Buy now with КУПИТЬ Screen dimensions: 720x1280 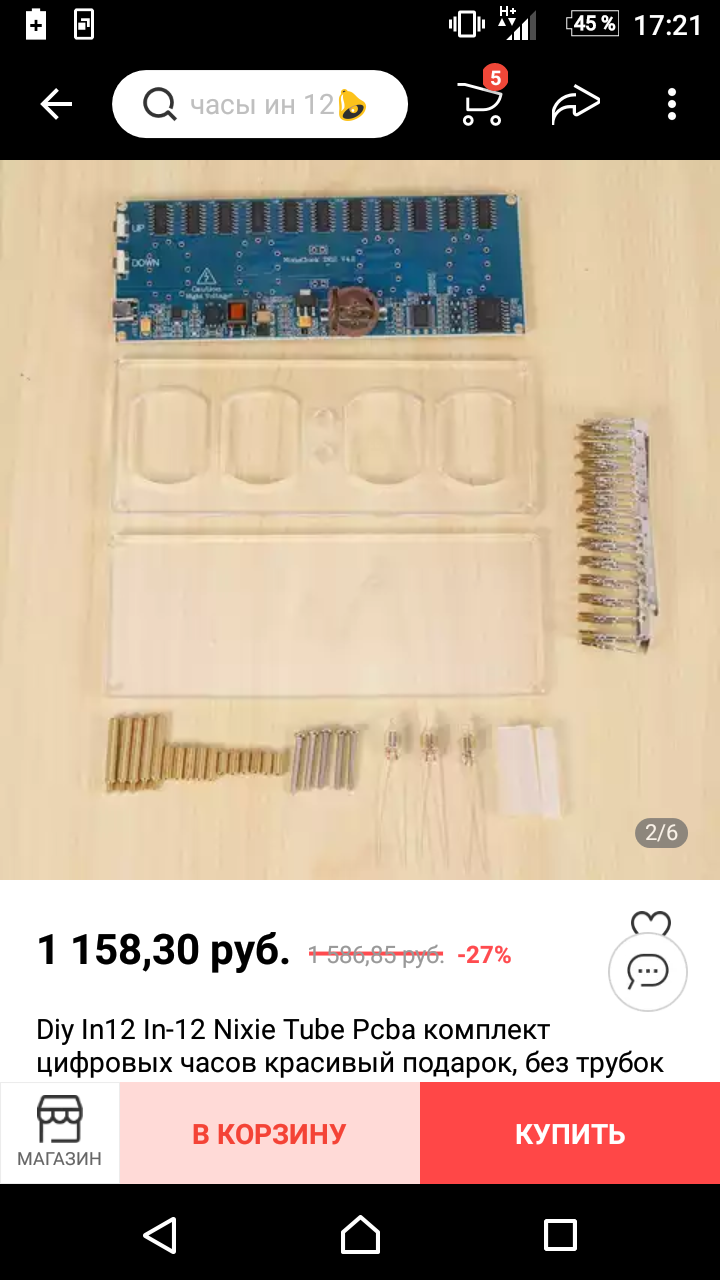[570, 1133]
